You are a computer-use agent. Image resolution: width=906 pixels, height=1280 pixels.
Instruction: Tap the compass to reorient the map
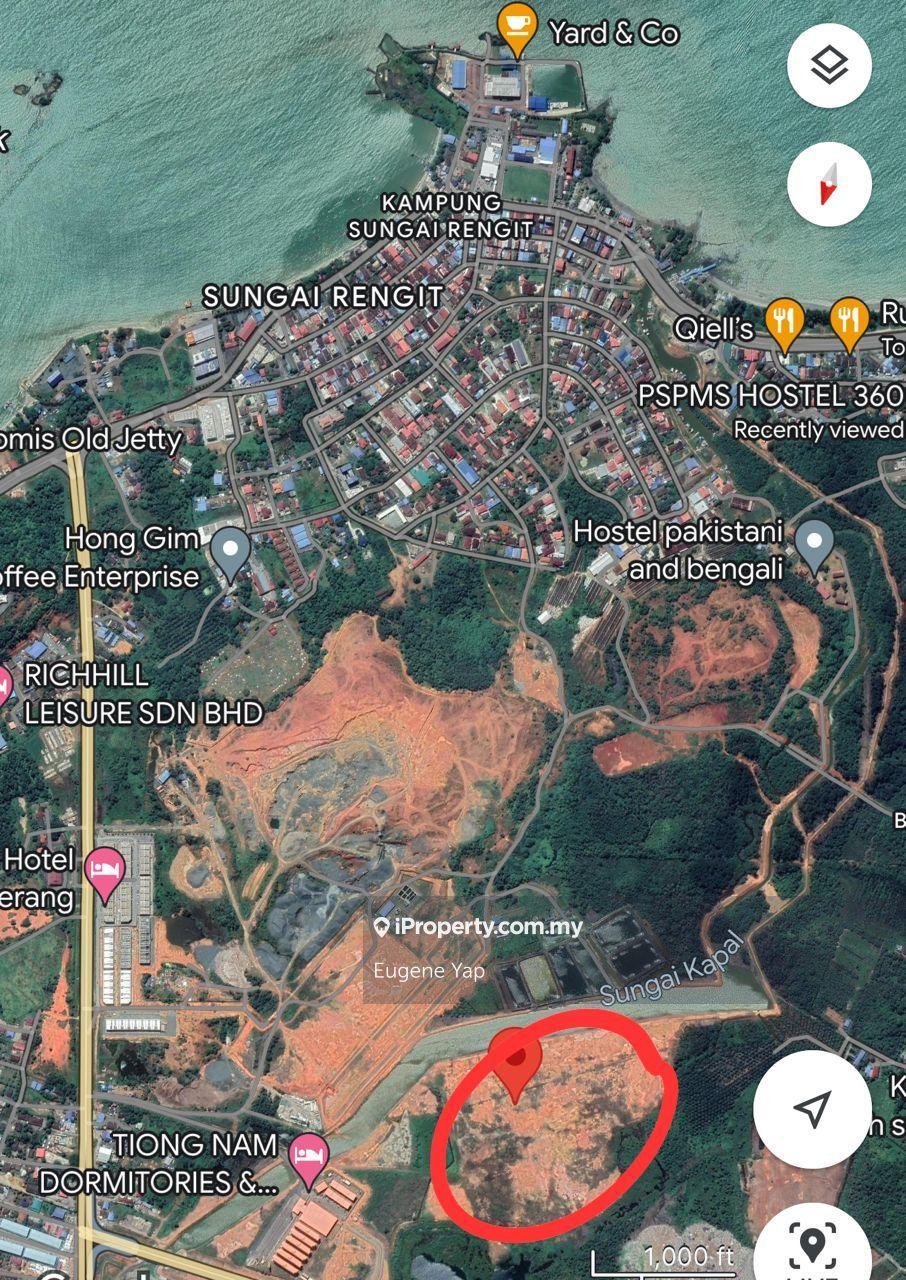click(829, 184)
